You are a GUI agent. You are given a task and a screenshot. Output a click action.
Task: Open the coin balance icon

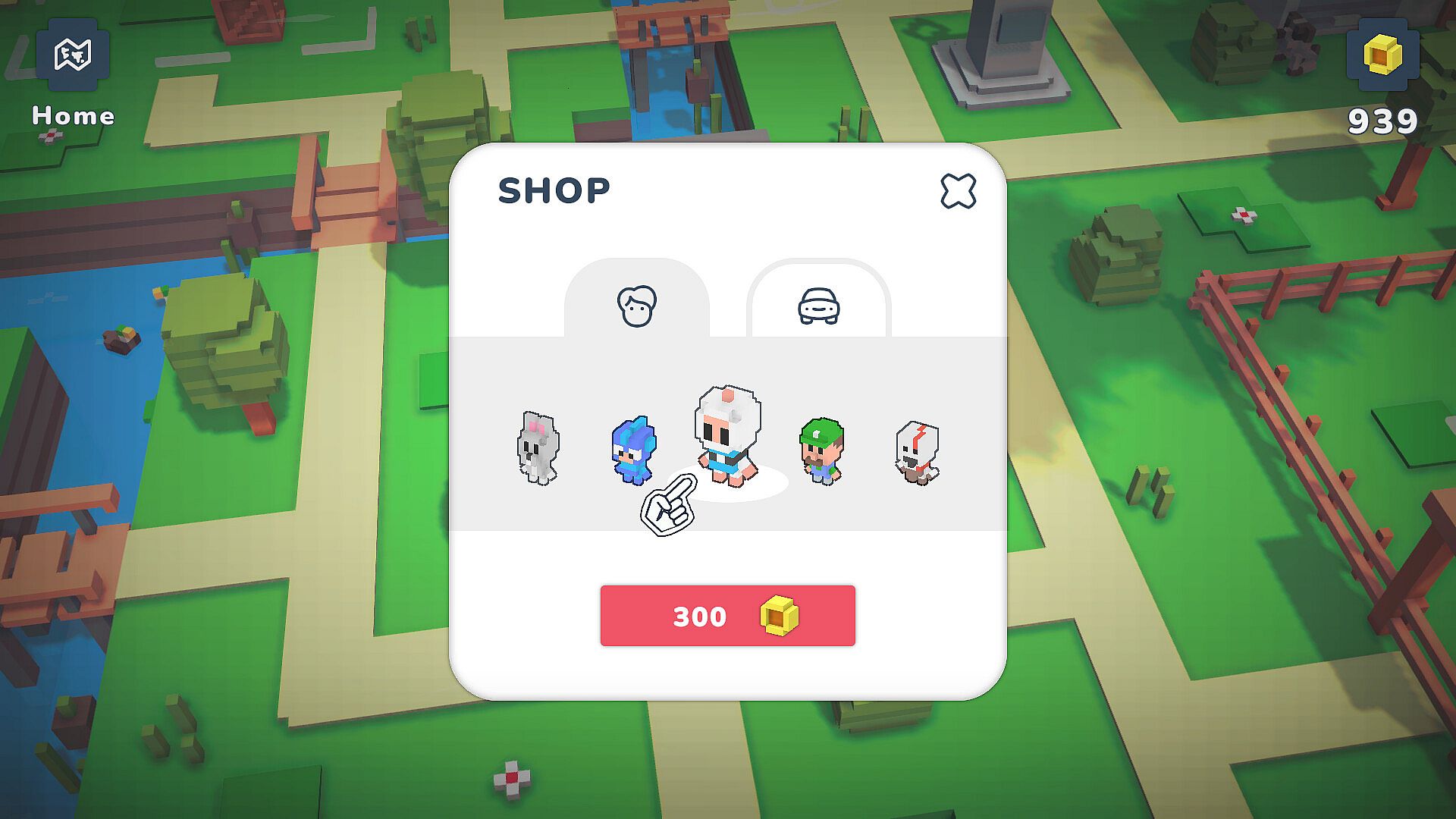pyautogui.click(x=1382, y=55)
